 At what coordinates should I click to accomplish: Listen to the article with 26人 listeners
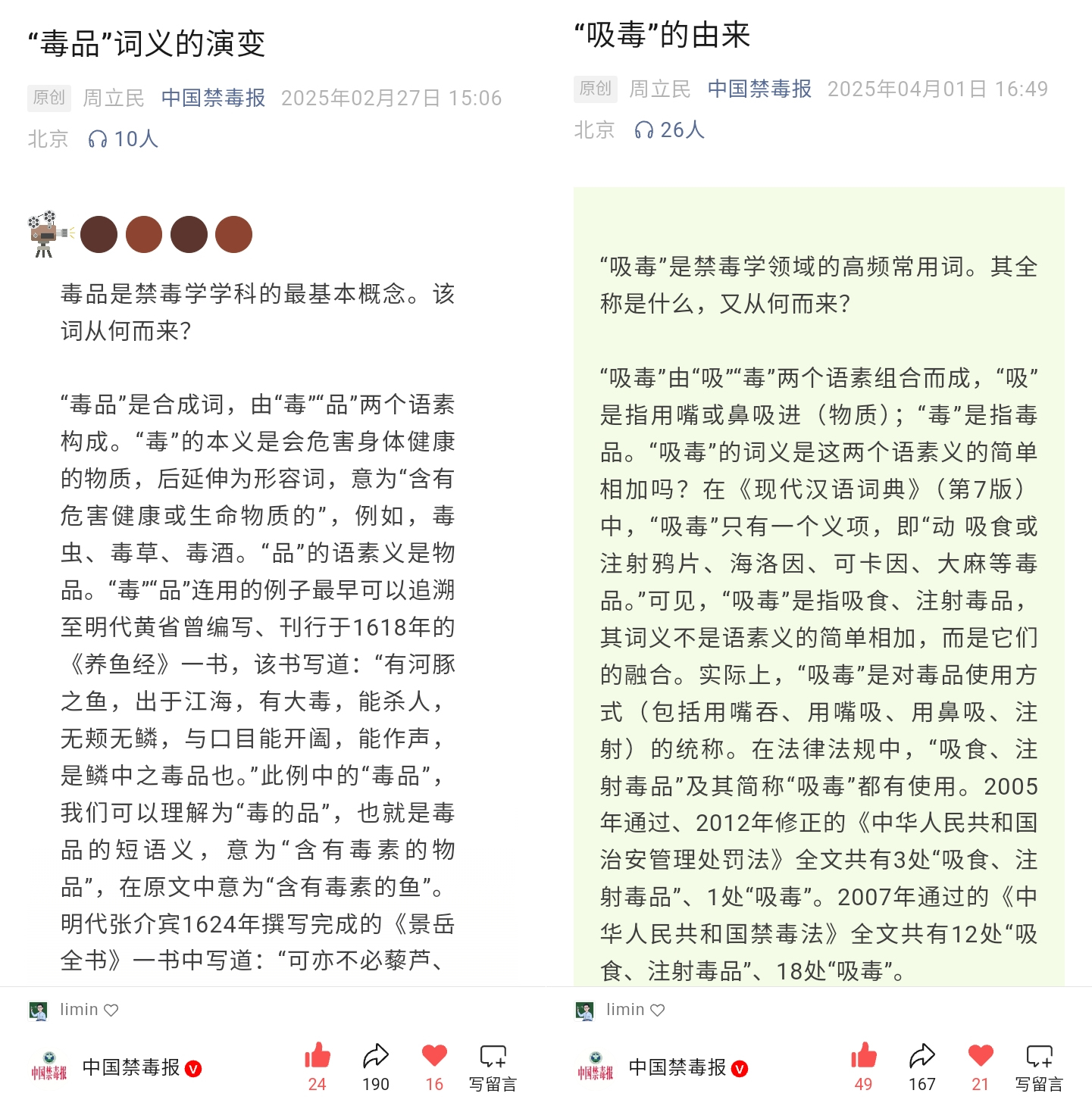point(669,130)
